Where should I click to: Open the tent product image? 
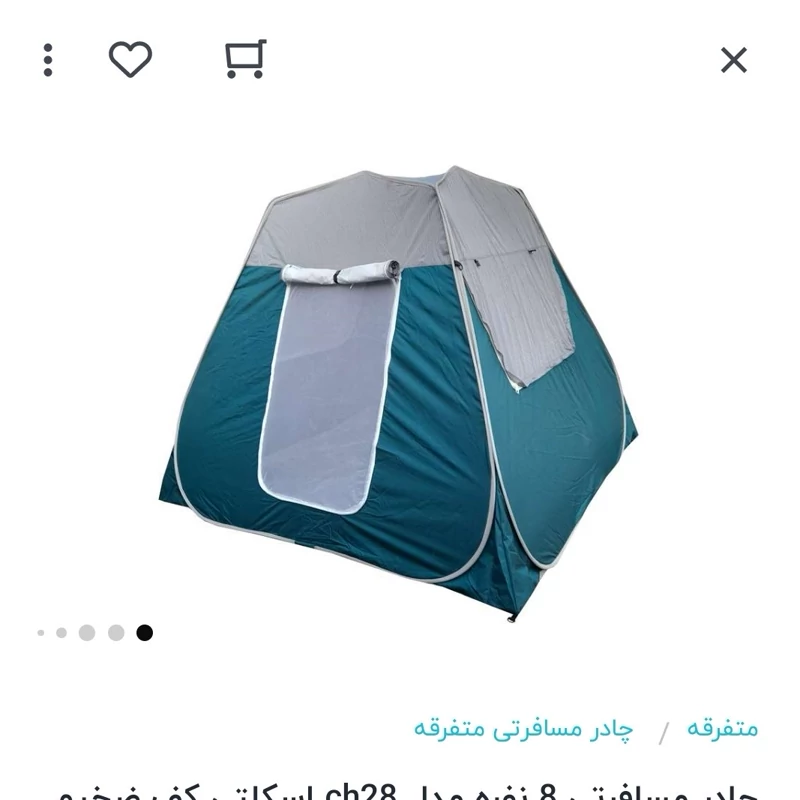400,390
